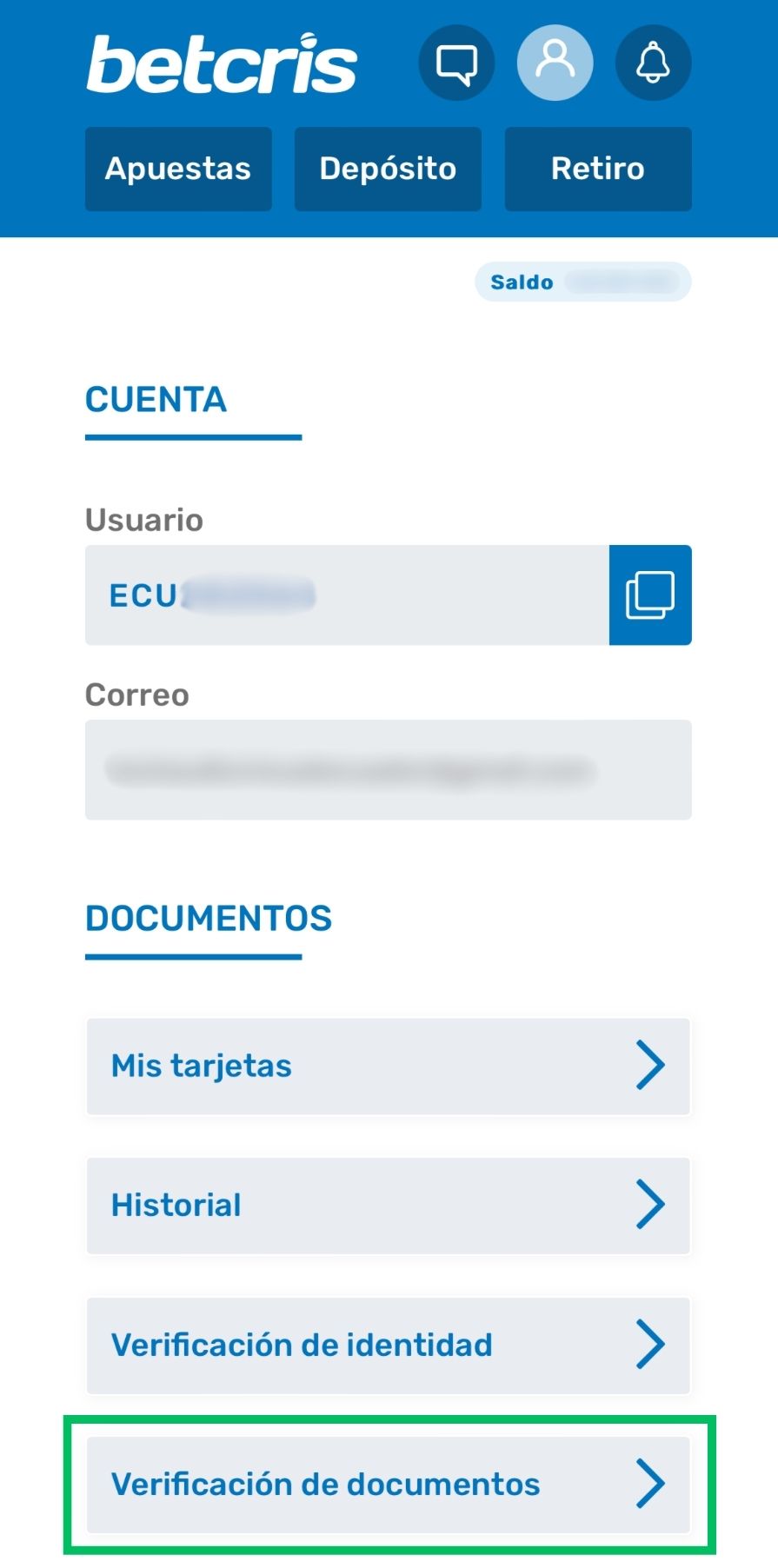The height and width of the screenshot is (1568, 778).
Task: Open the user profile icon
Action: click(555, 63)
